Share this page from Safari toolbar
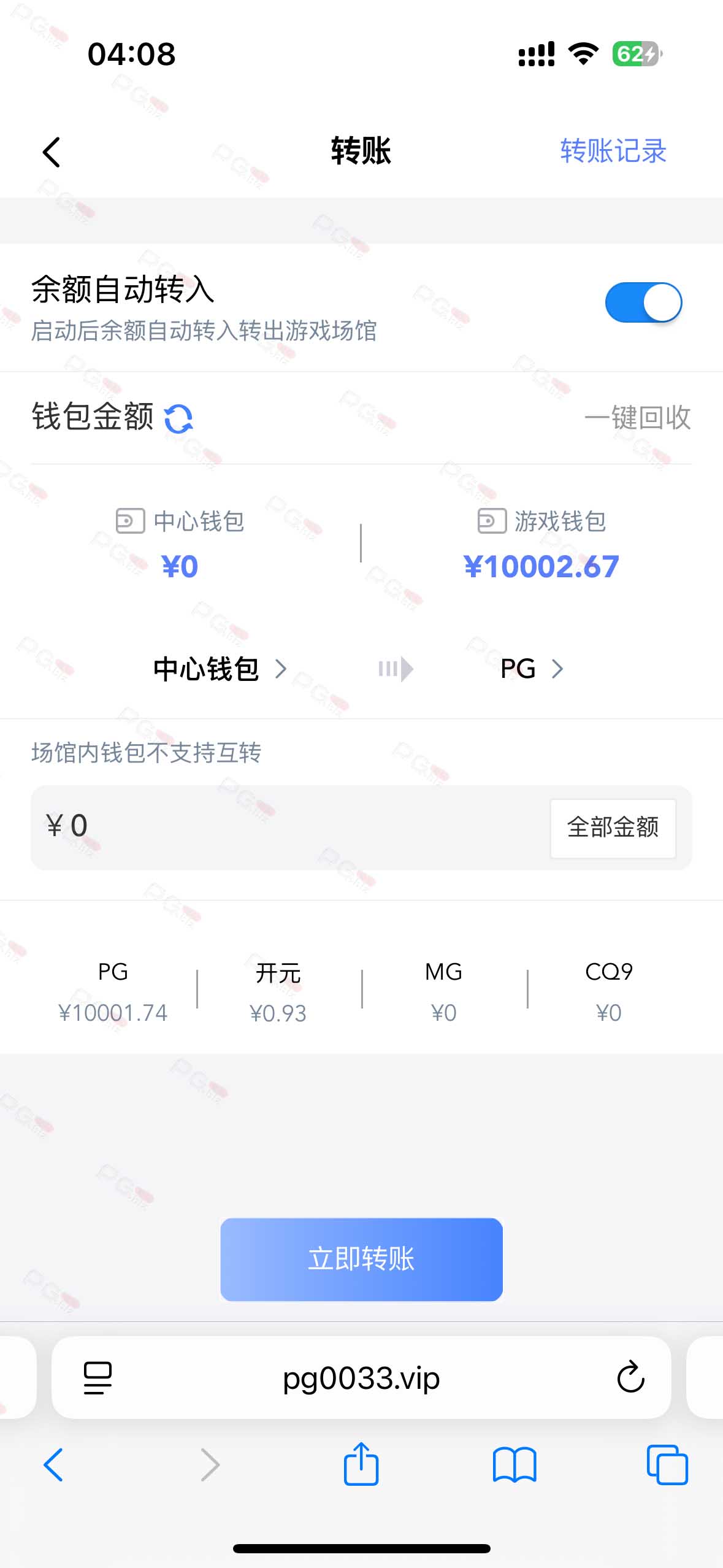723x1568 pixels. (x=361, y=1464)
